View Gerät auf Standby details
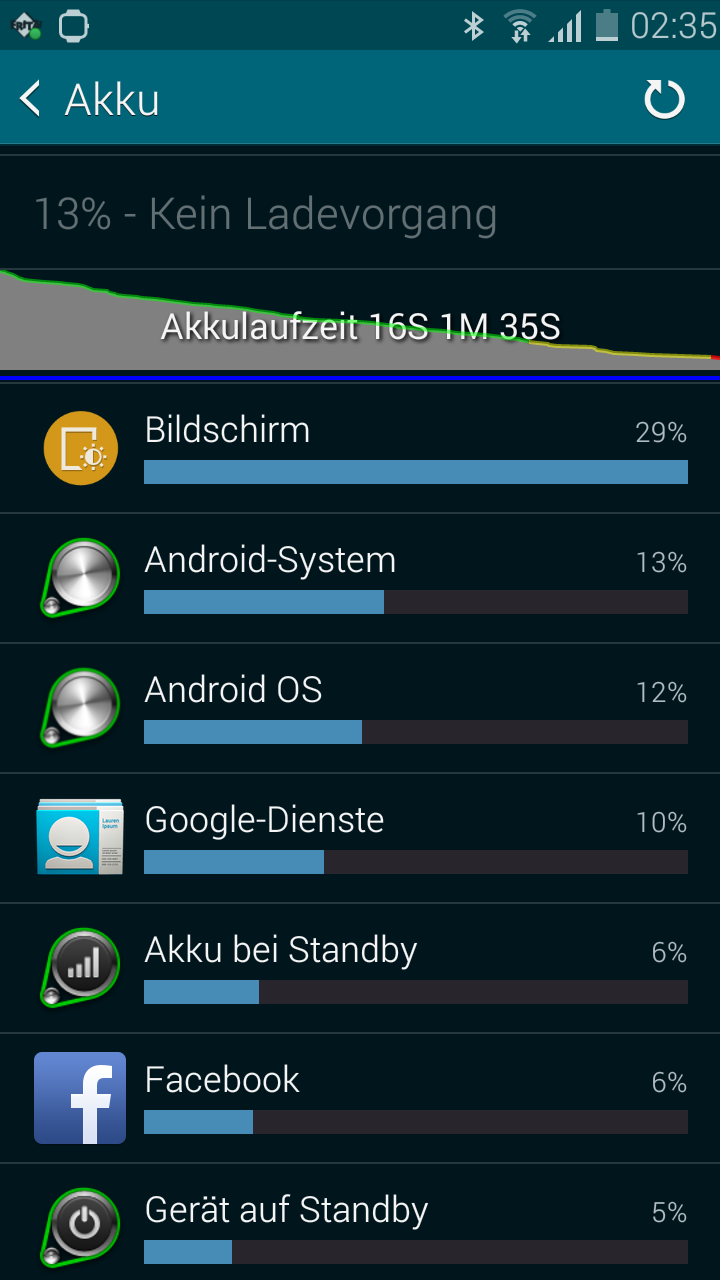Viewport: 720px width, 1280px height. tap(360, 1223)
